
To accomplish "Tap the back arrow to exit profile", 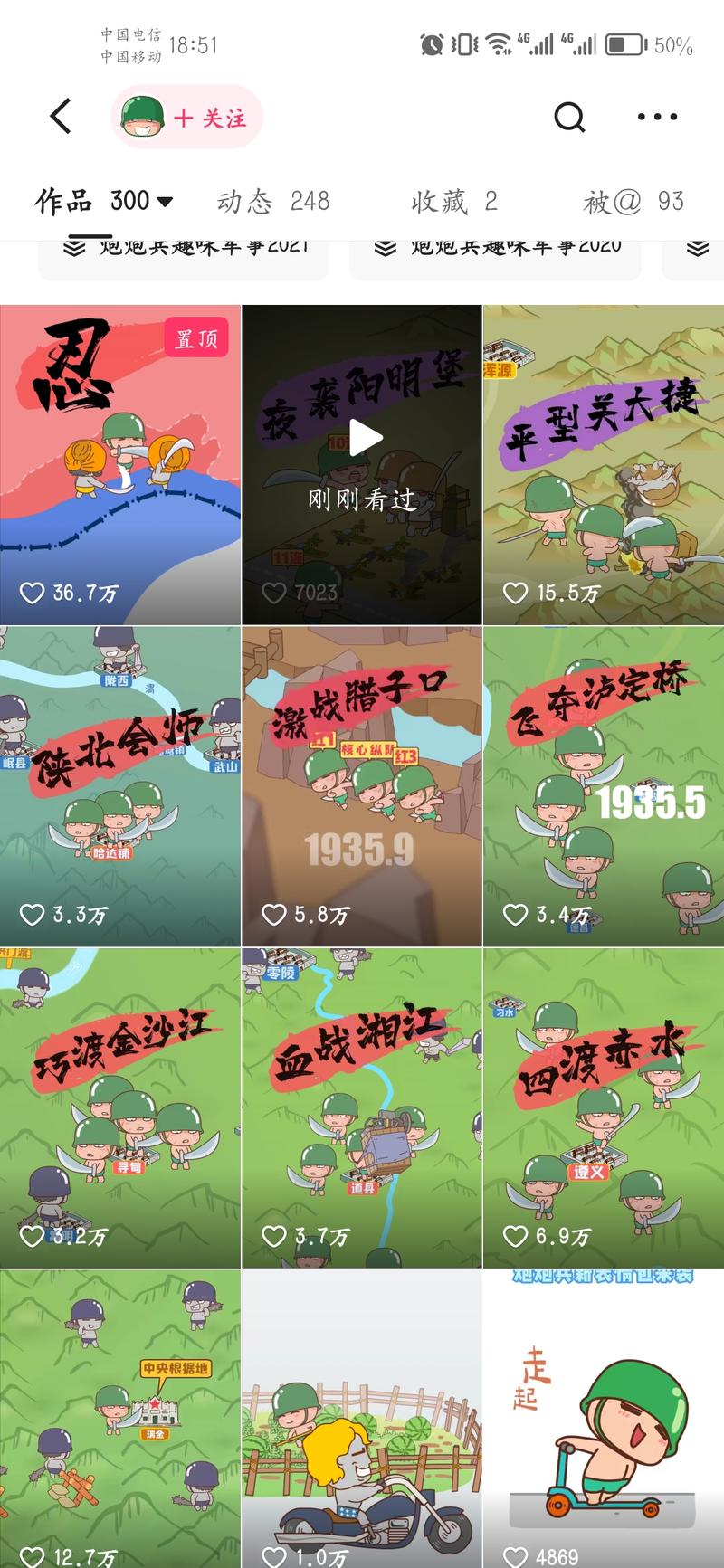I will point(56,116).
